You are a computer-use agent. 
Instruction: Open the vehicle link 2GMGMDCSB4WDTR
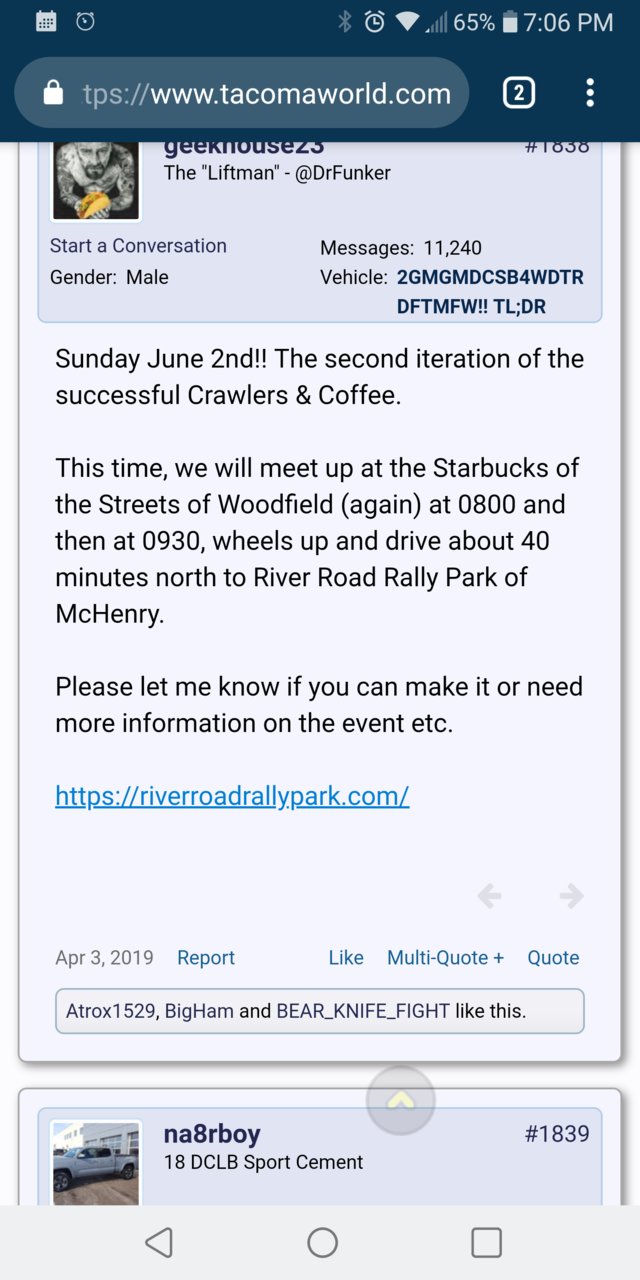tap(490, 278)
